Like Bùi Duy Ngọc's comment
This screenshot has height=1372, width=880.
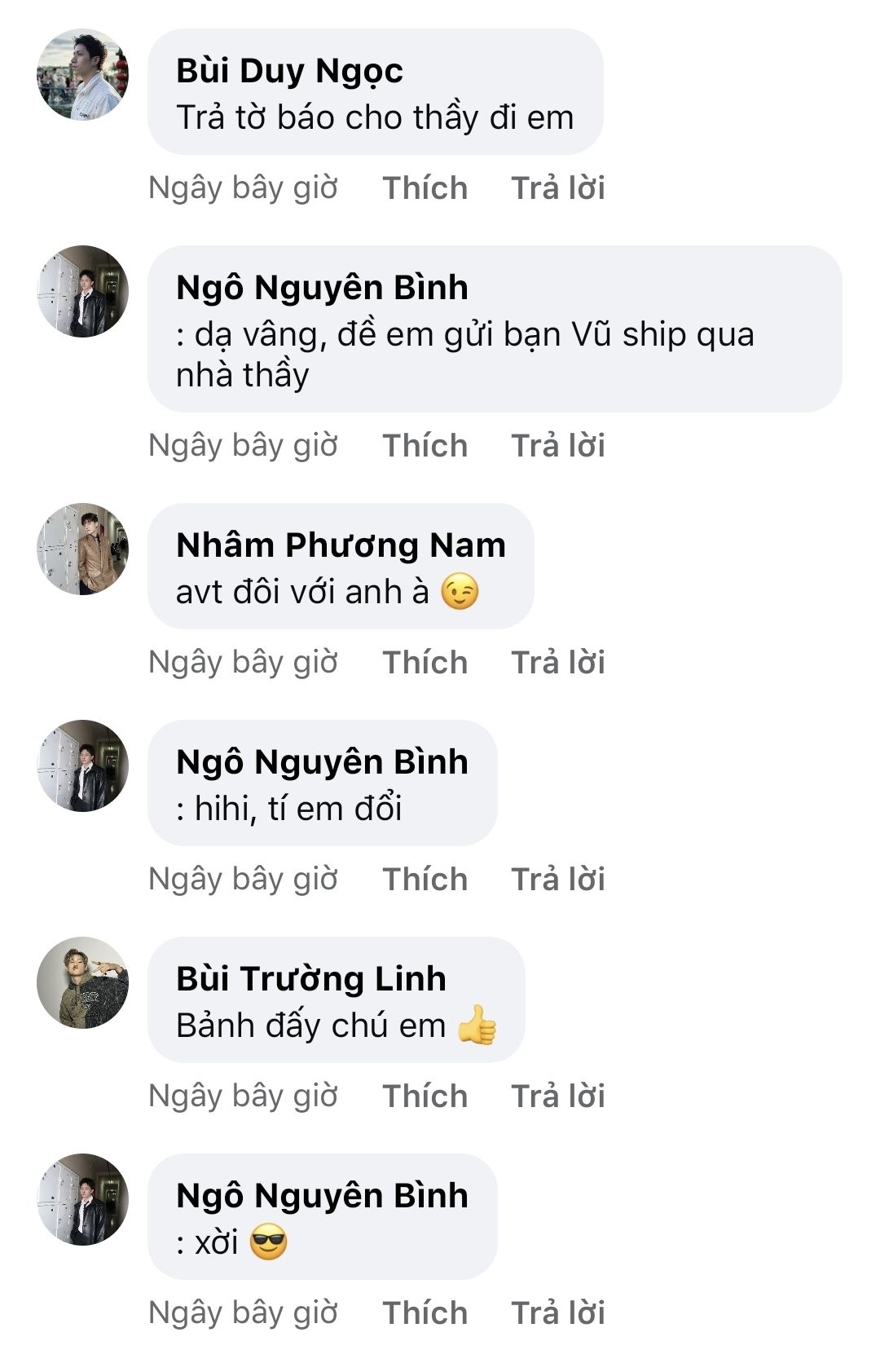[425, 188]
